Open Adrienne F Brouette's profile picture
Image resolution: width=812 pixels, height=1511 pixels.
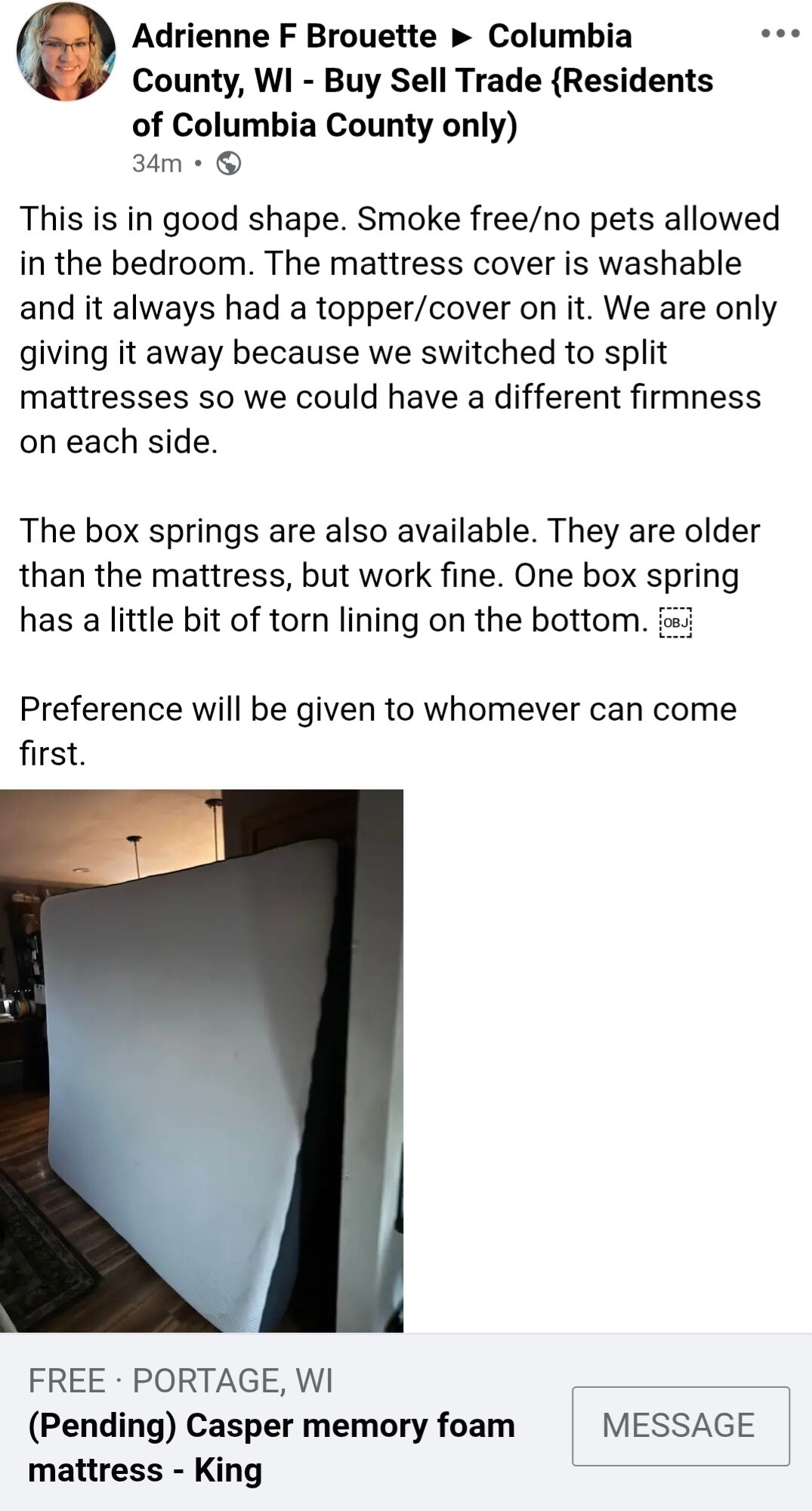66,53
